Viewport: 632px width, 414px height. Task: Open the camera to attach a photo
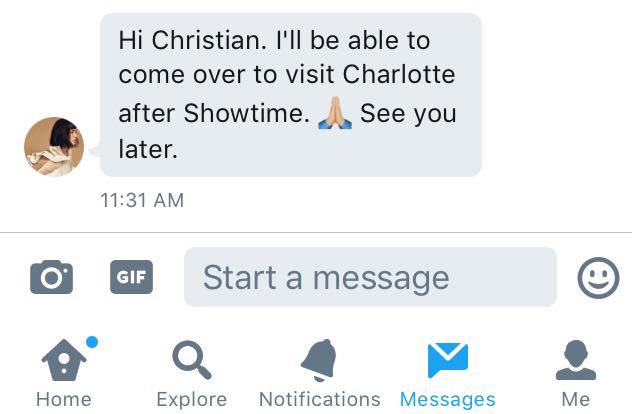pos(51,277)
